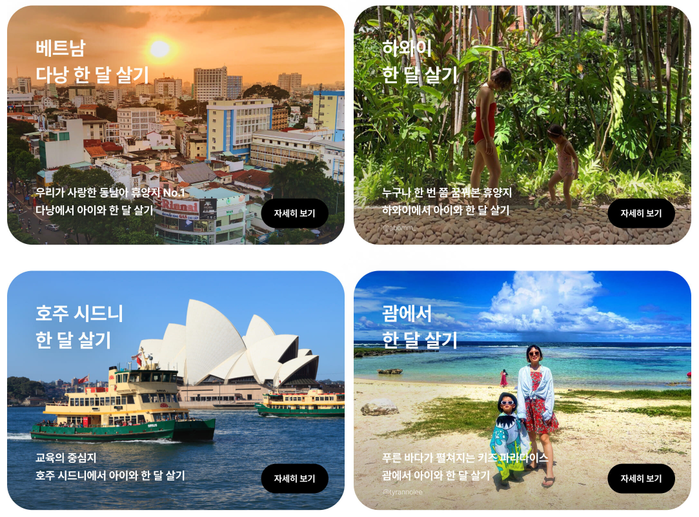Tap 자세히 보기 on the 괌 card
699x517 pixels.
[x=640, y=478]
